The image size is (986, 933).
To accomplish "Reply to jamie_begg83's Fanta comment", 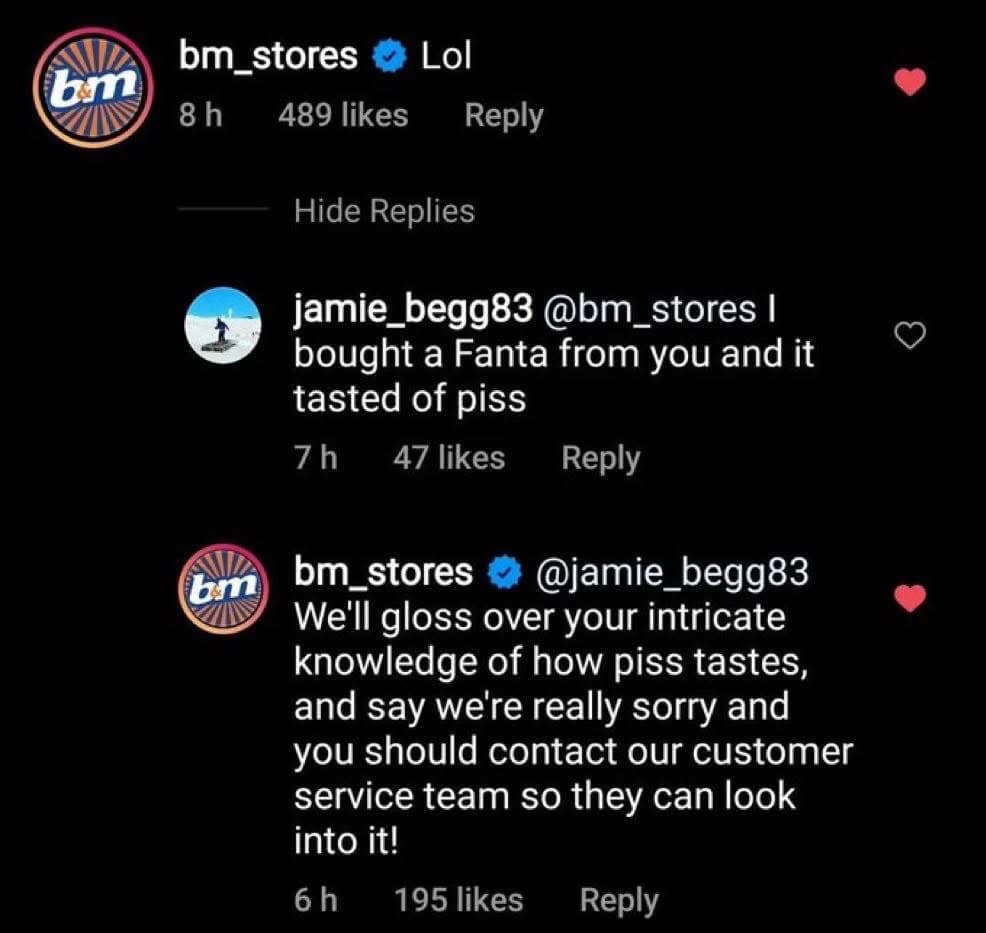I will point(600,458).
